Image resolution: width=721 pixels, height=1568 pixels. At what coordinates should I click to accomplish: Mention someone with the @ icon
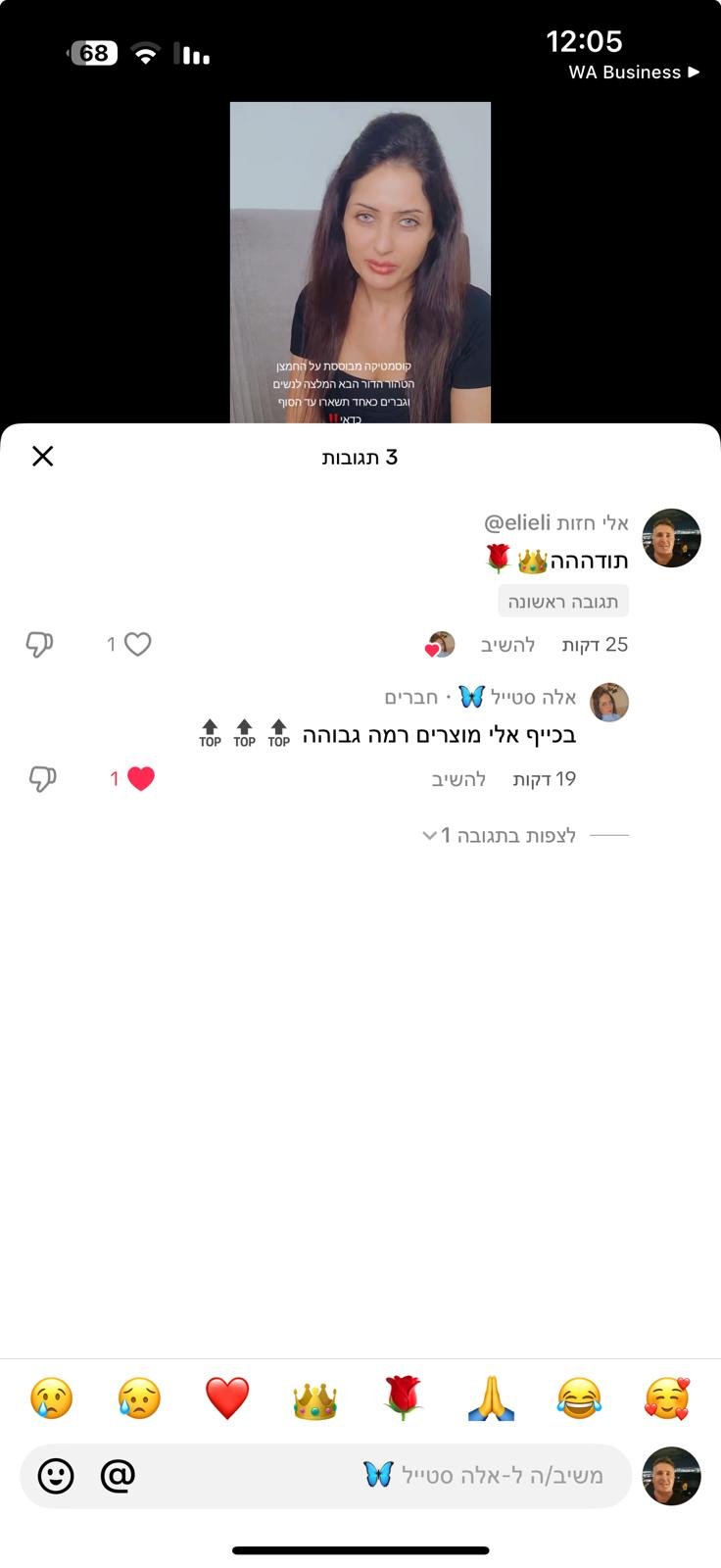(118, 1475)
